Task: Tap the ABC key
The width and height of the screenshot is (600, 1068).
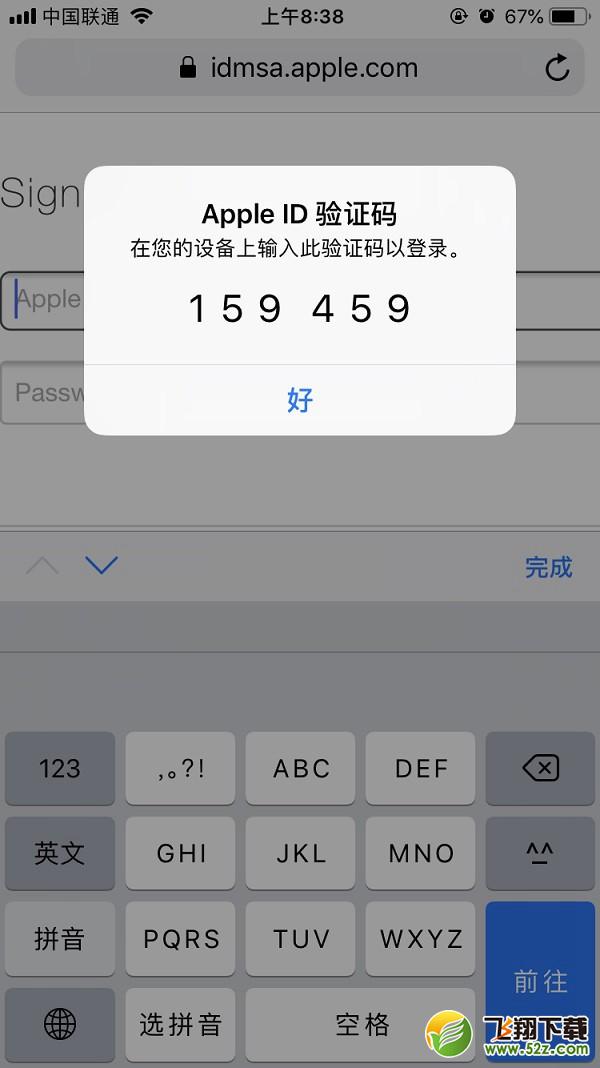Action: [x=300, y=768]
